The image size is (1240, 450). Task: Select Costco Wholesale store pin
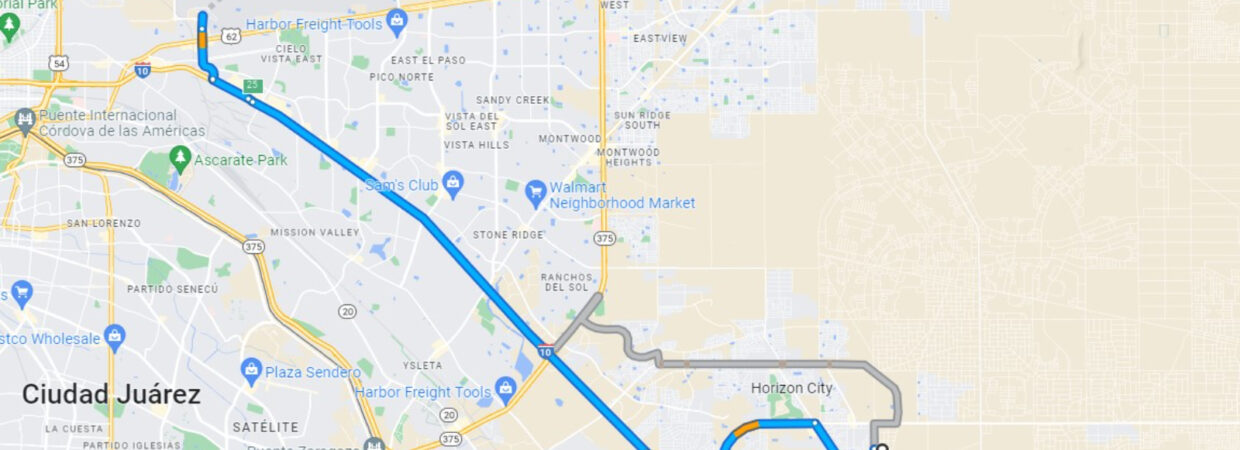point(114,336)
